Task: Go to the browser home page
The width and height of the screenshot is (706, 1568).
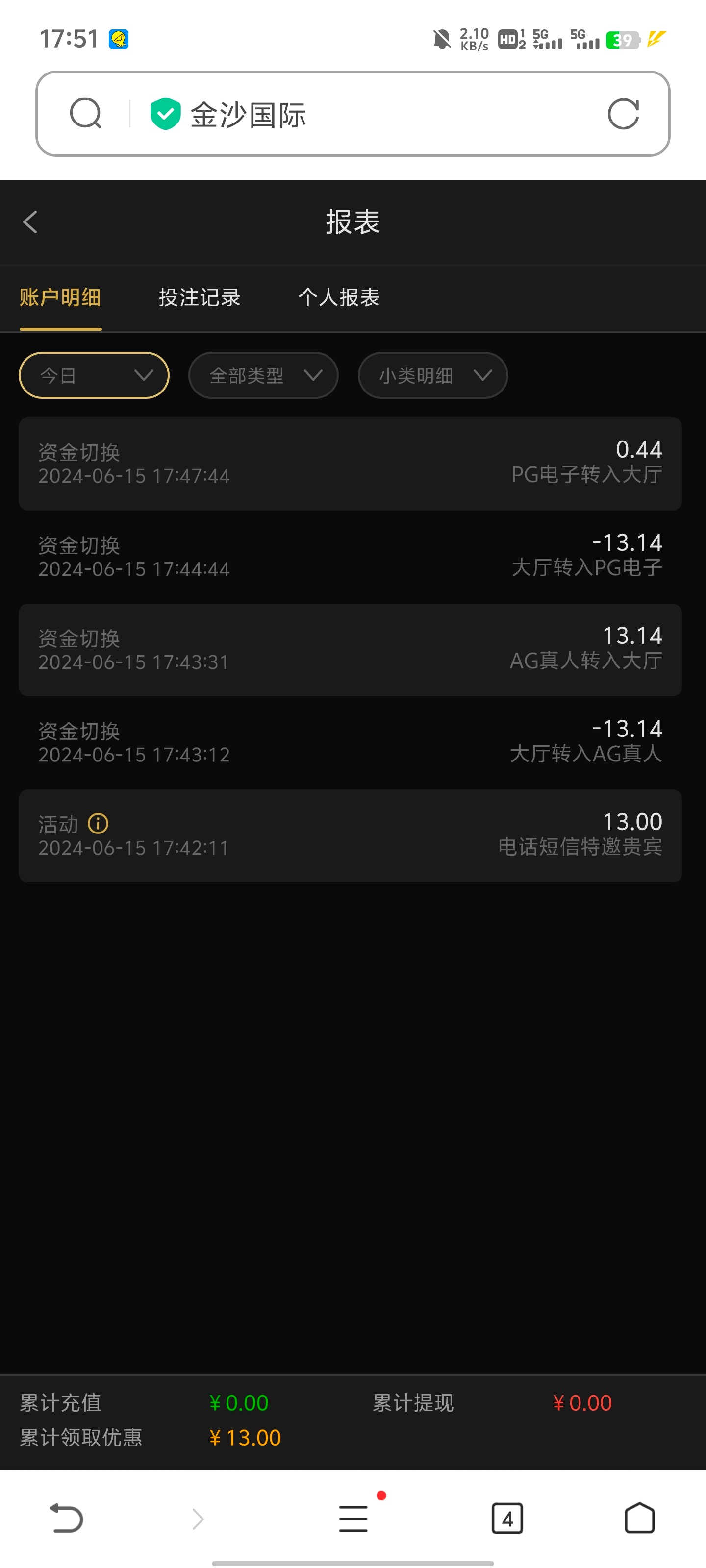Action: (639, 1519)
